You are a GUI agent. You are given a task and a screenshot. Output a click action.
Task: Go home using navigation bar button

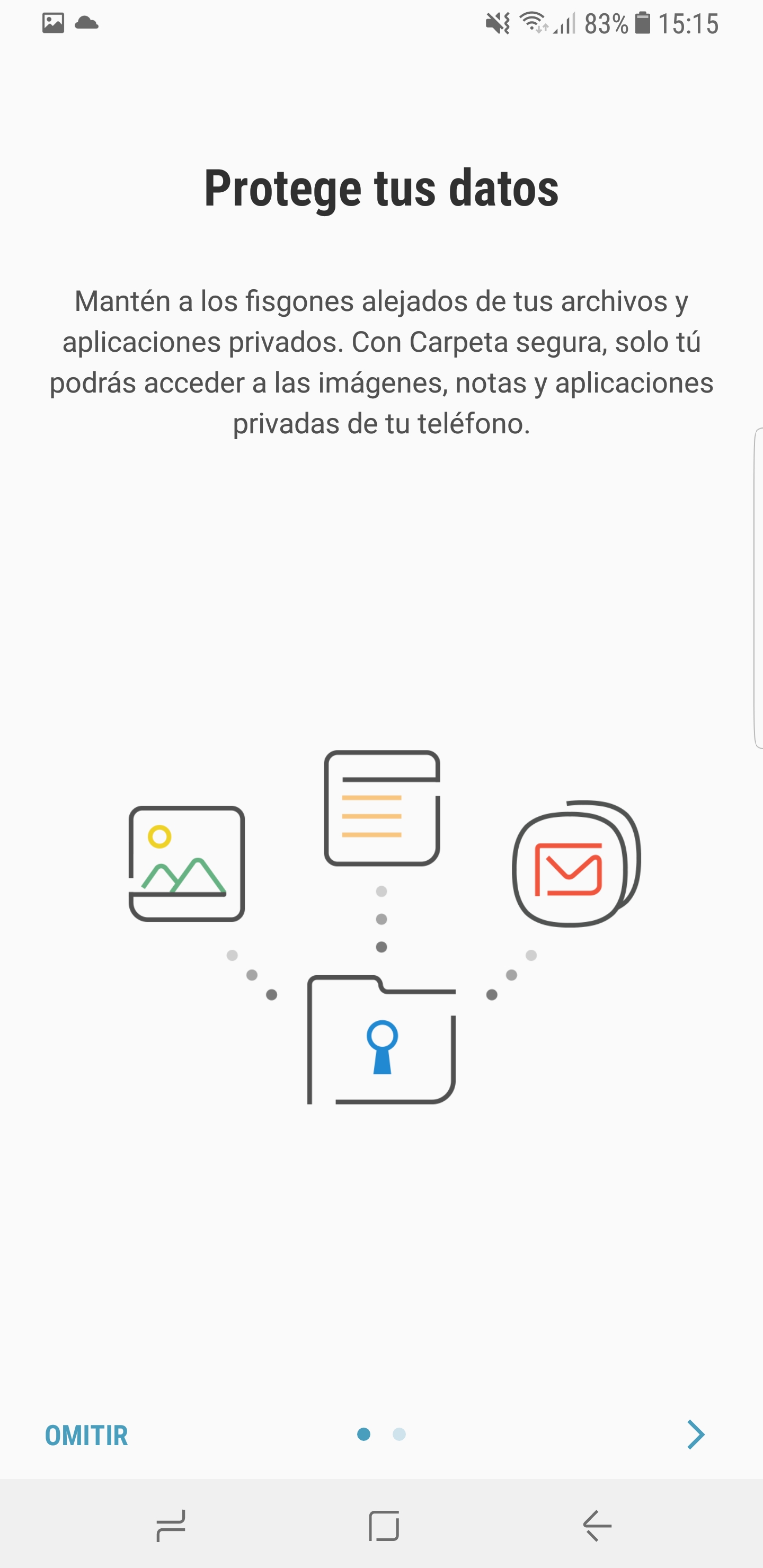(x=384, y=1526)
